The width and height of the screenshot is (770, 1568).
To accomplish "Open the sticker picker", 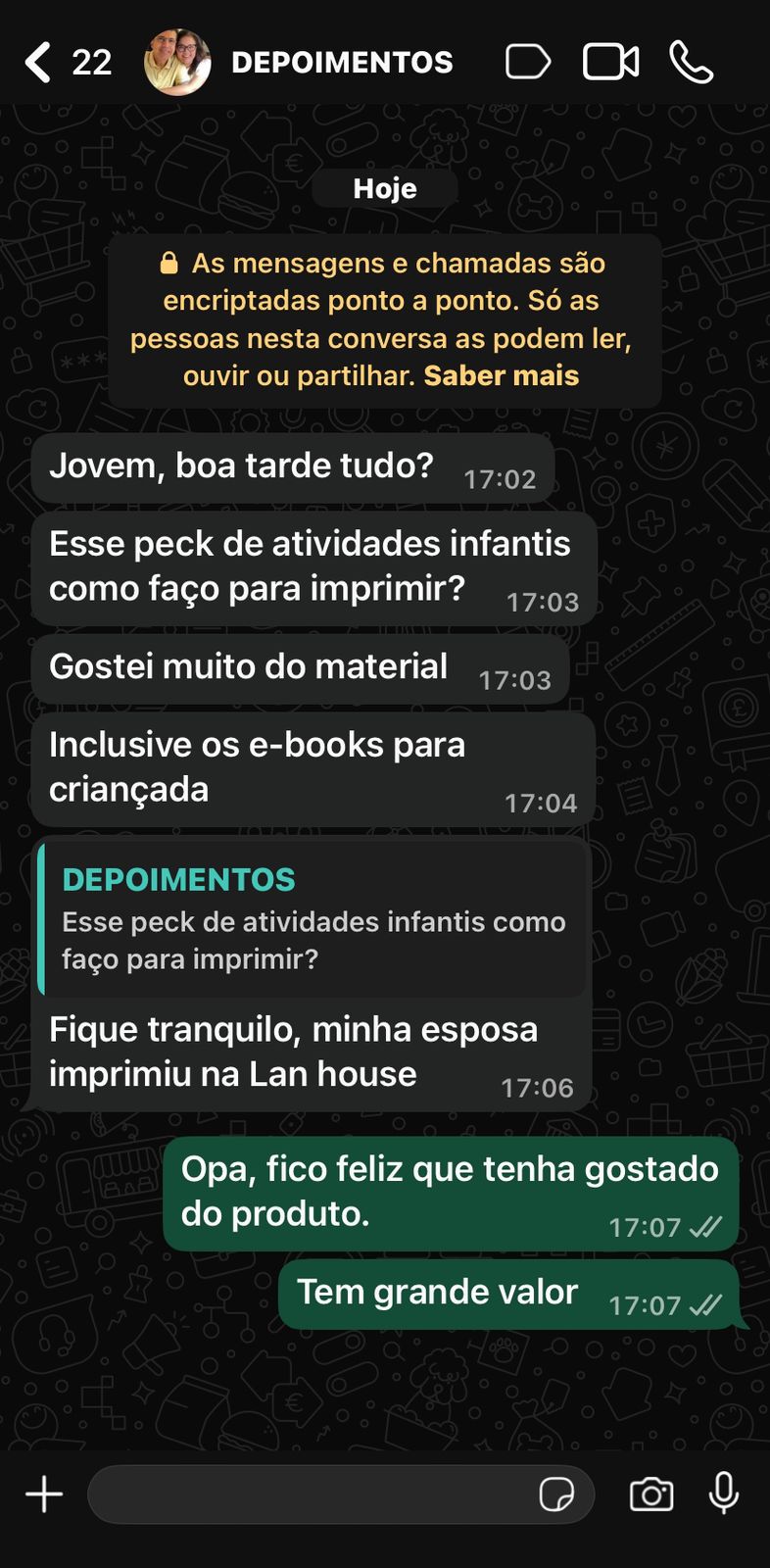I will pyautogui.click(x=556, y=1494).
